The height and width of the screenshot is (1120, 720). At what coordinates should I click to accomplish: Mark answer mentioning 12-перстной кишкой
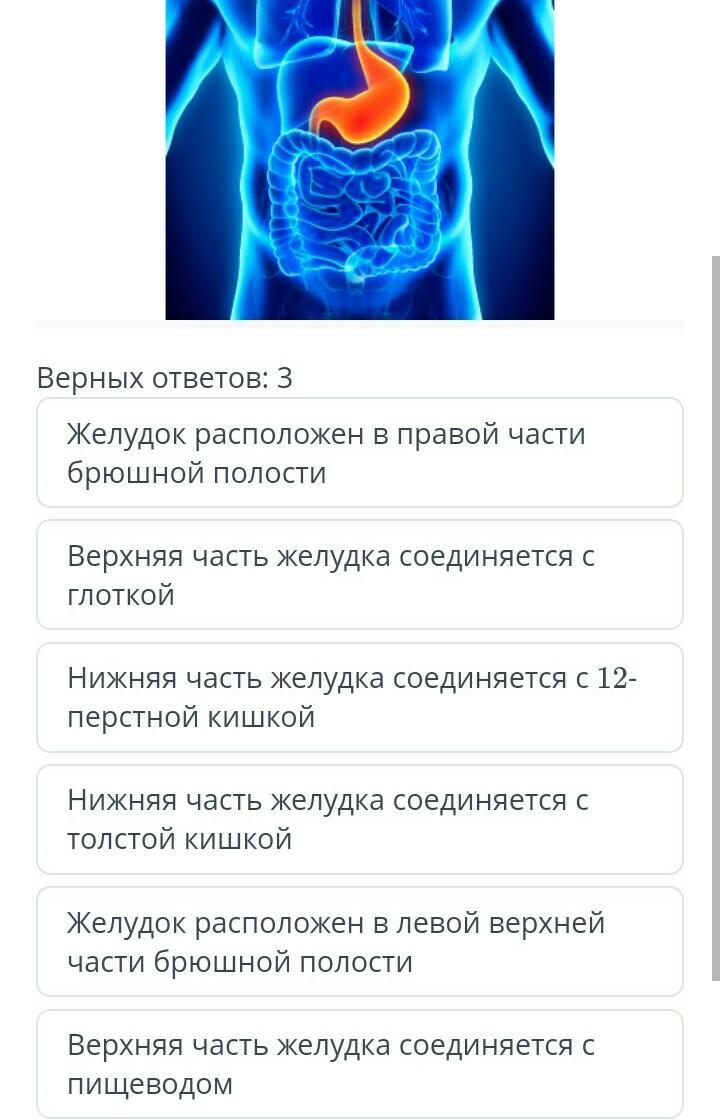click(360, 697)
